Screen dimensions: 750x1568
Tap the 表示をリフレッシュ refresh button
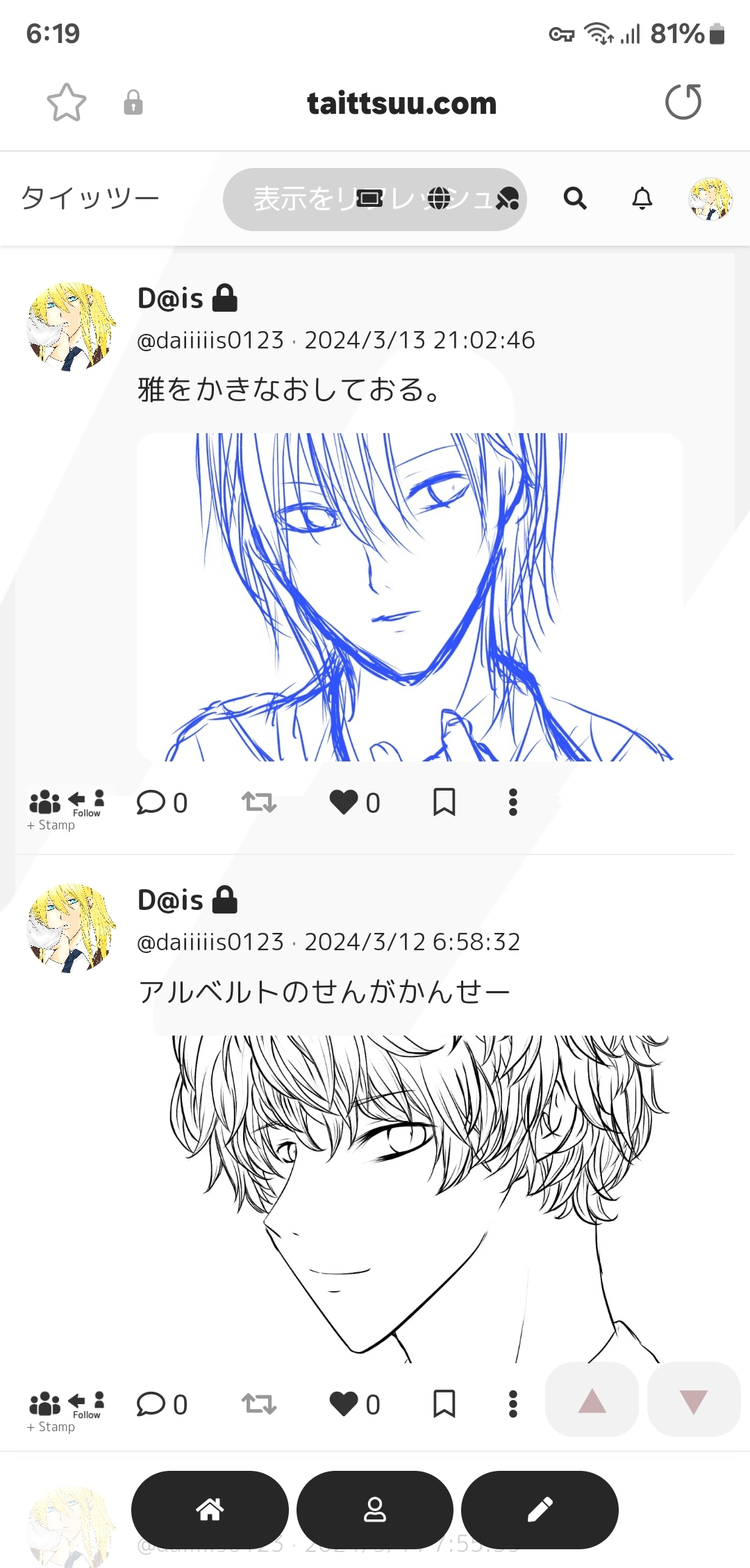374,199
